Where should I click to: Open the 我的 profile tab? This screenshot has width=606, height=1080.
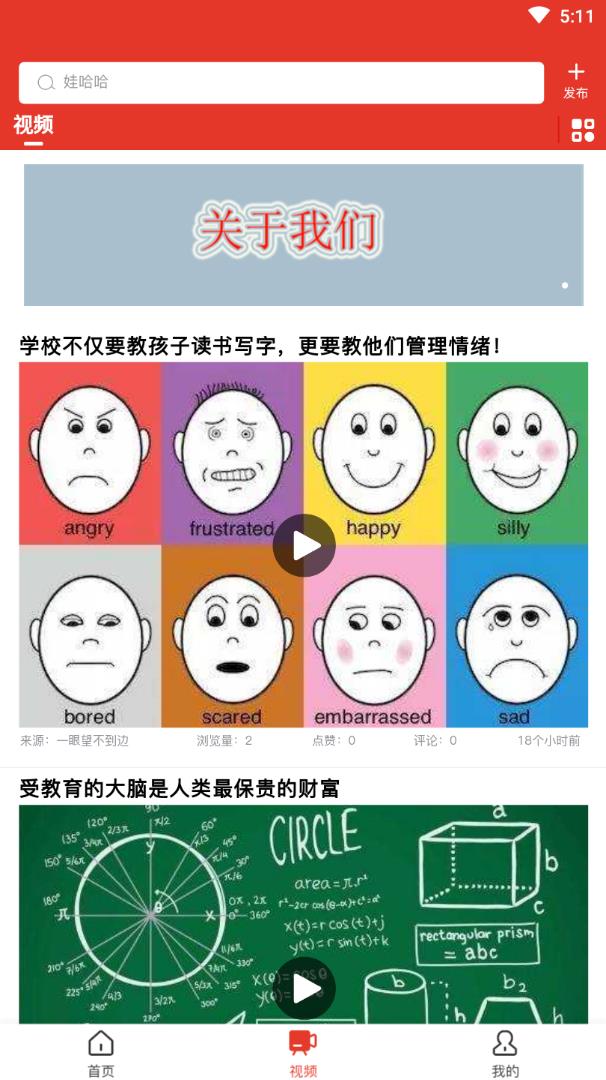pos(505,1053)
